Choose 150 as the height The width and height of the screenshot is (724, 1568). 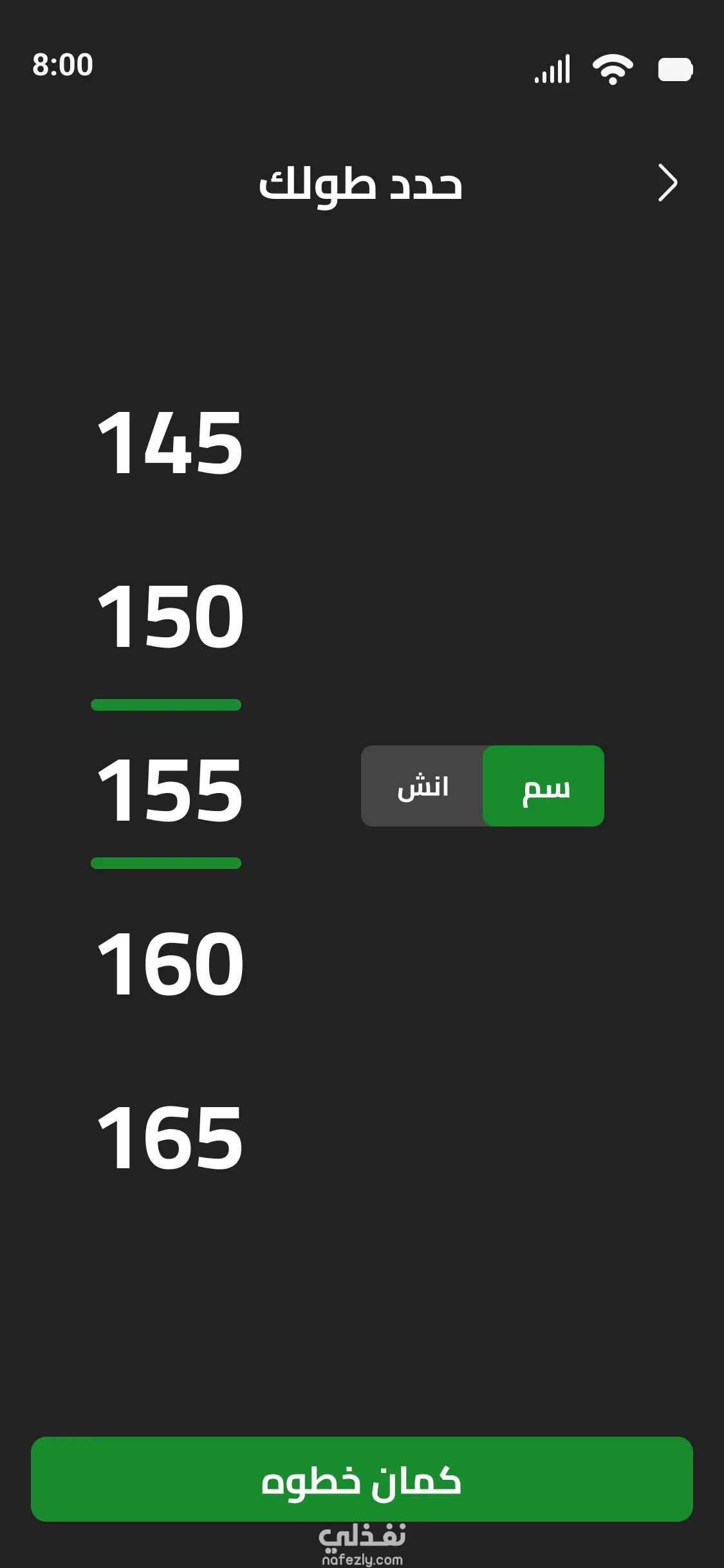coord(170,617)
